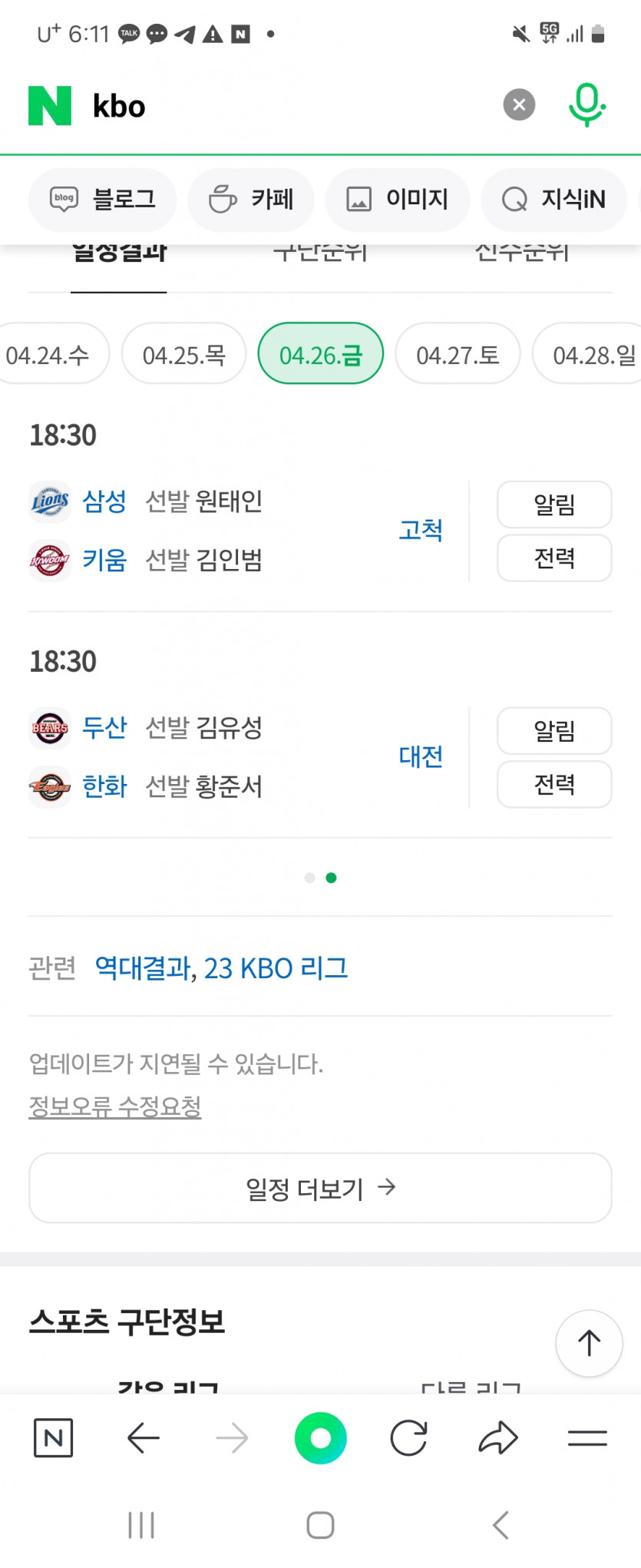Open the 역대결과 related link
Viewport: 641px width, 1568px height.
pyautogui.click(x=142, y=968)
